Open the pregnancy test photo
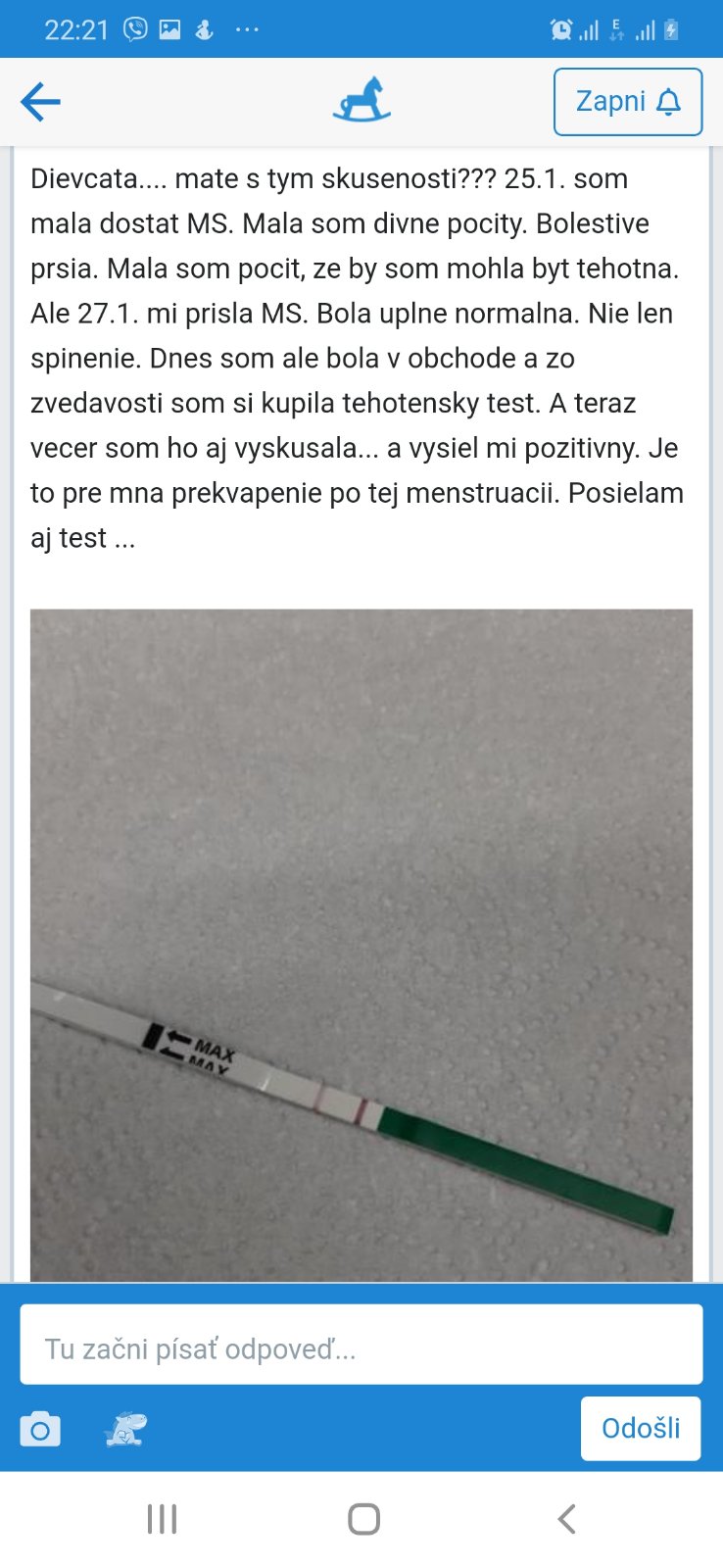Screen dimensions: 723x1568 click(361, 945)
